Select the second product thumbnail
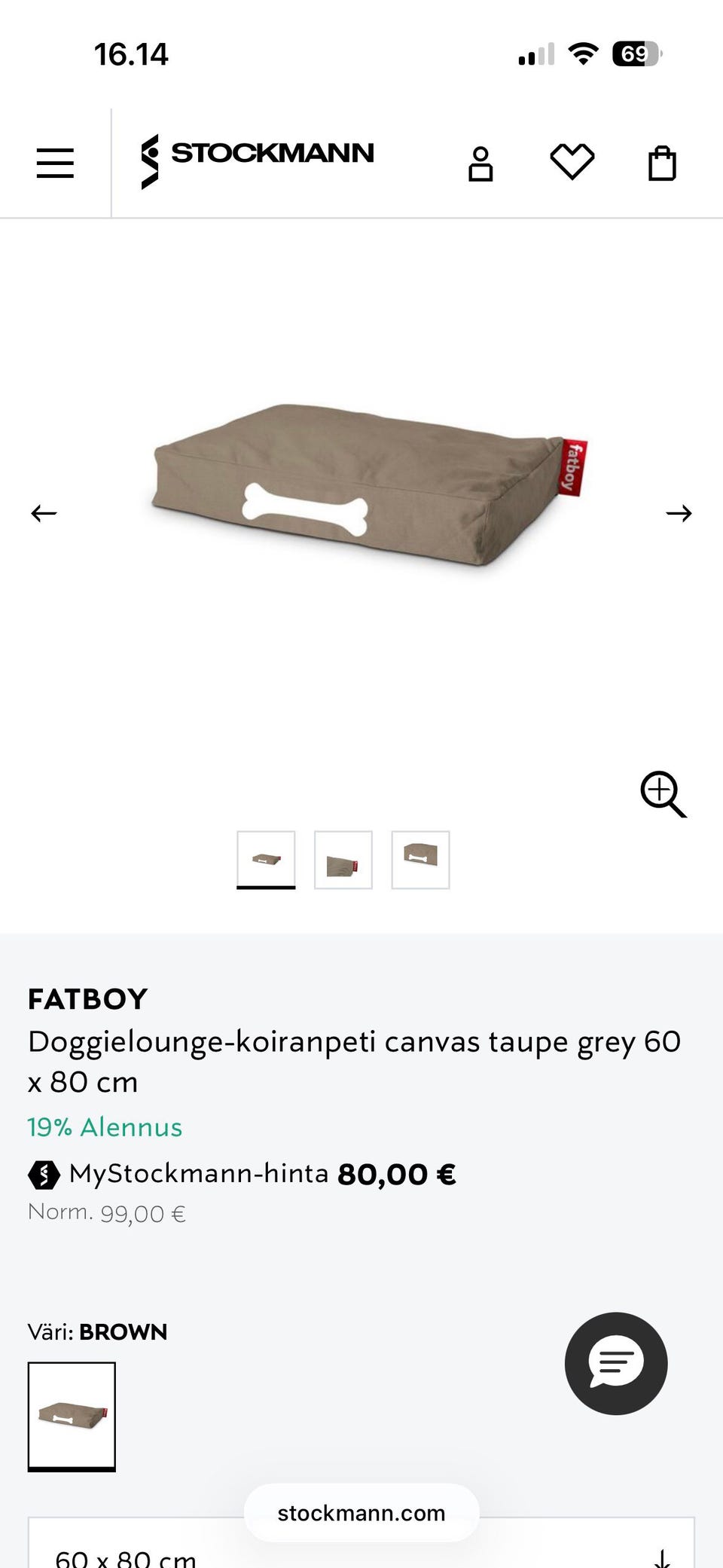This screenshot has width=723, height=1568. pyautogui.click(x=343, y=859)
